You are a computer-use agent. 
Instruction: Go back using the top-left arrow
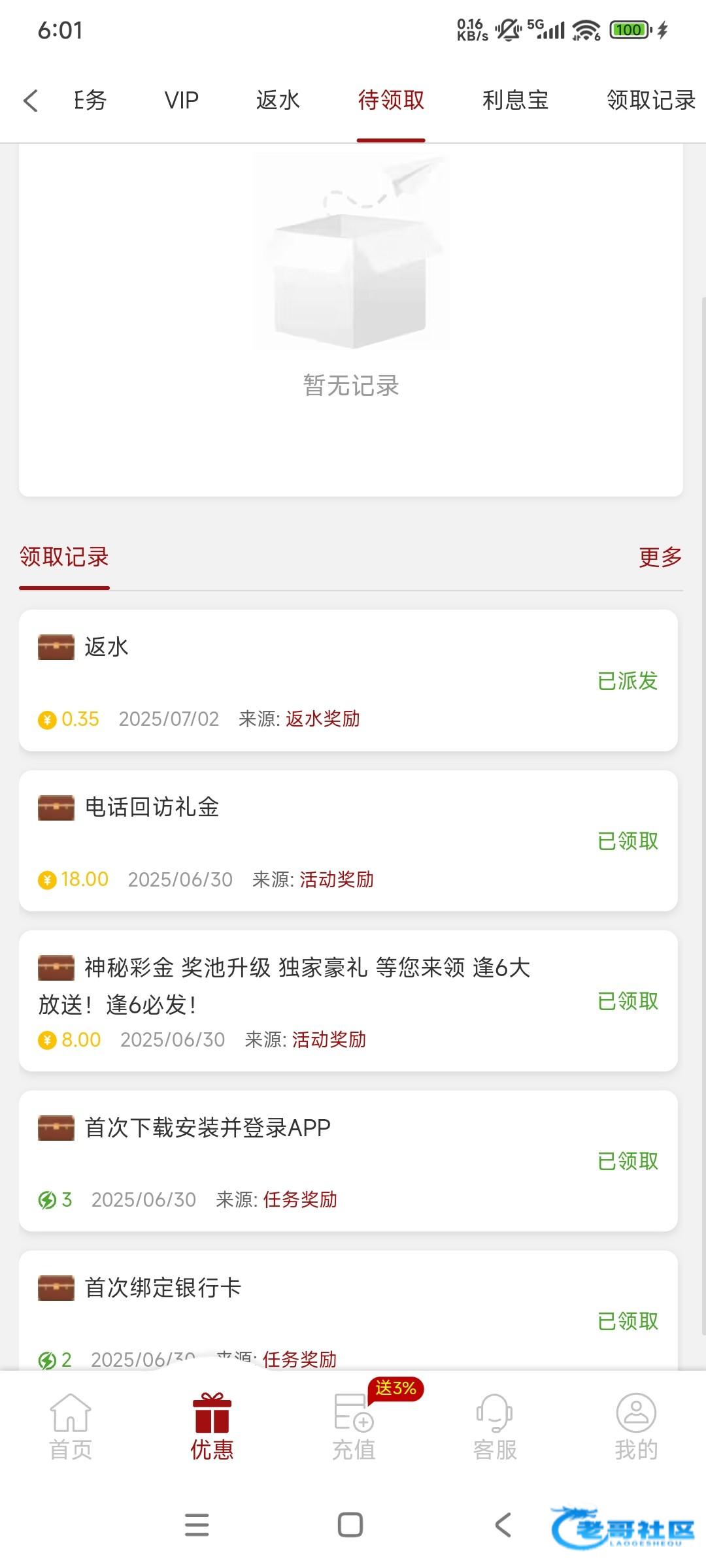click(x=31, y=101)
